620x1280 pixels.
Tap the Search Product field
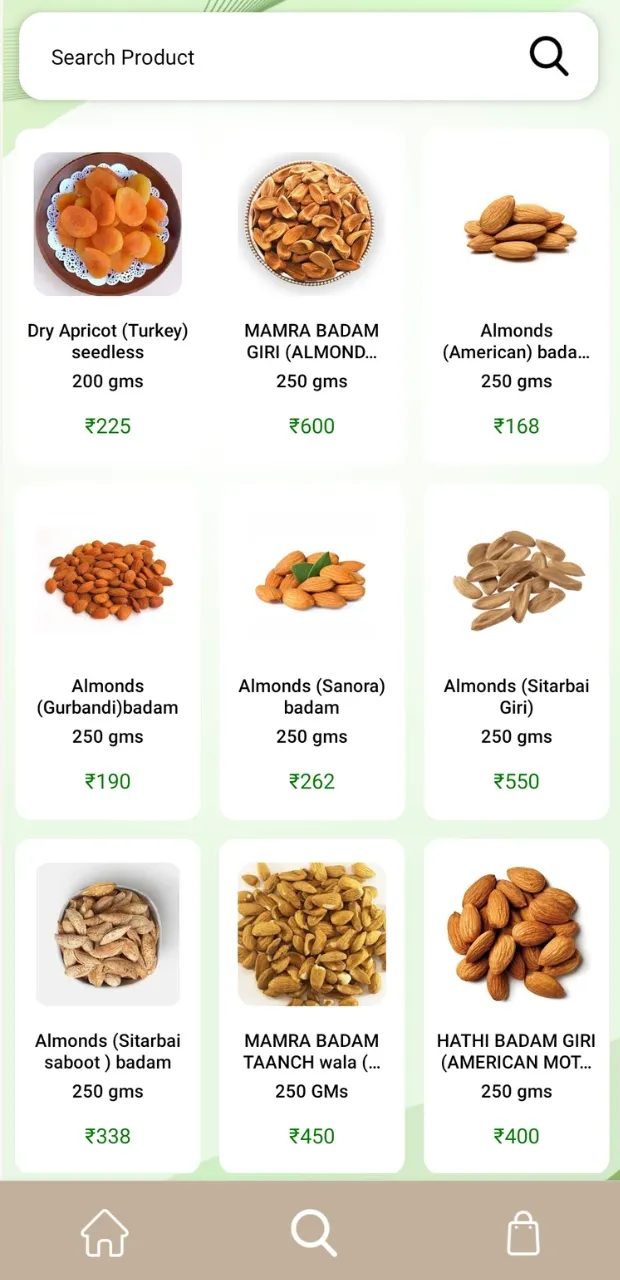[x=308, y=57]
